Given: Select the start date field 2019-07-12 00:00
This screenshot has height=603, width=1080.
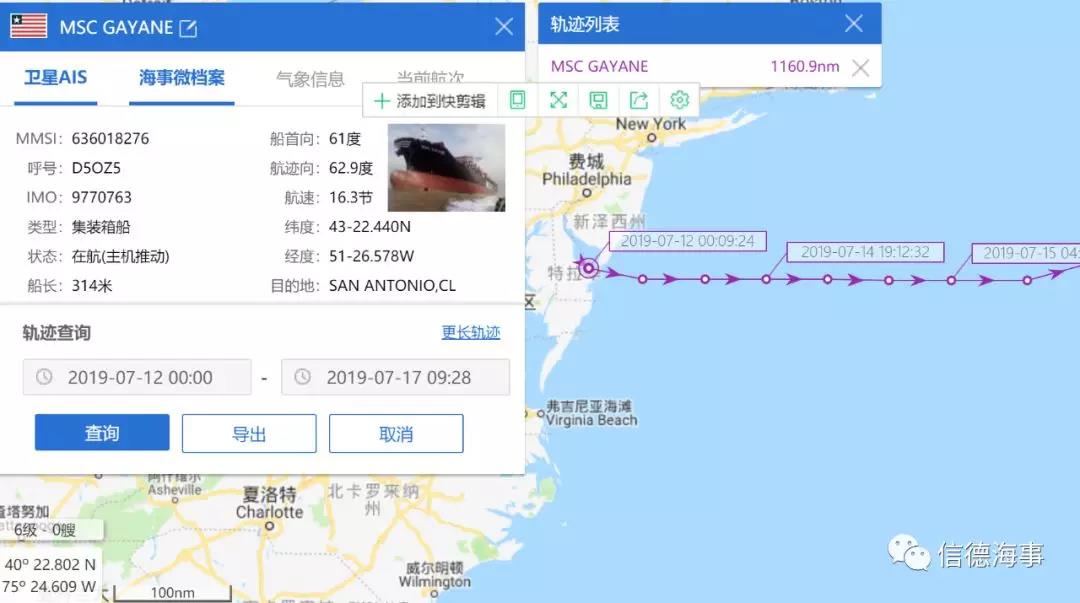Looking at the screenshot, I should [x=138, y=377].
